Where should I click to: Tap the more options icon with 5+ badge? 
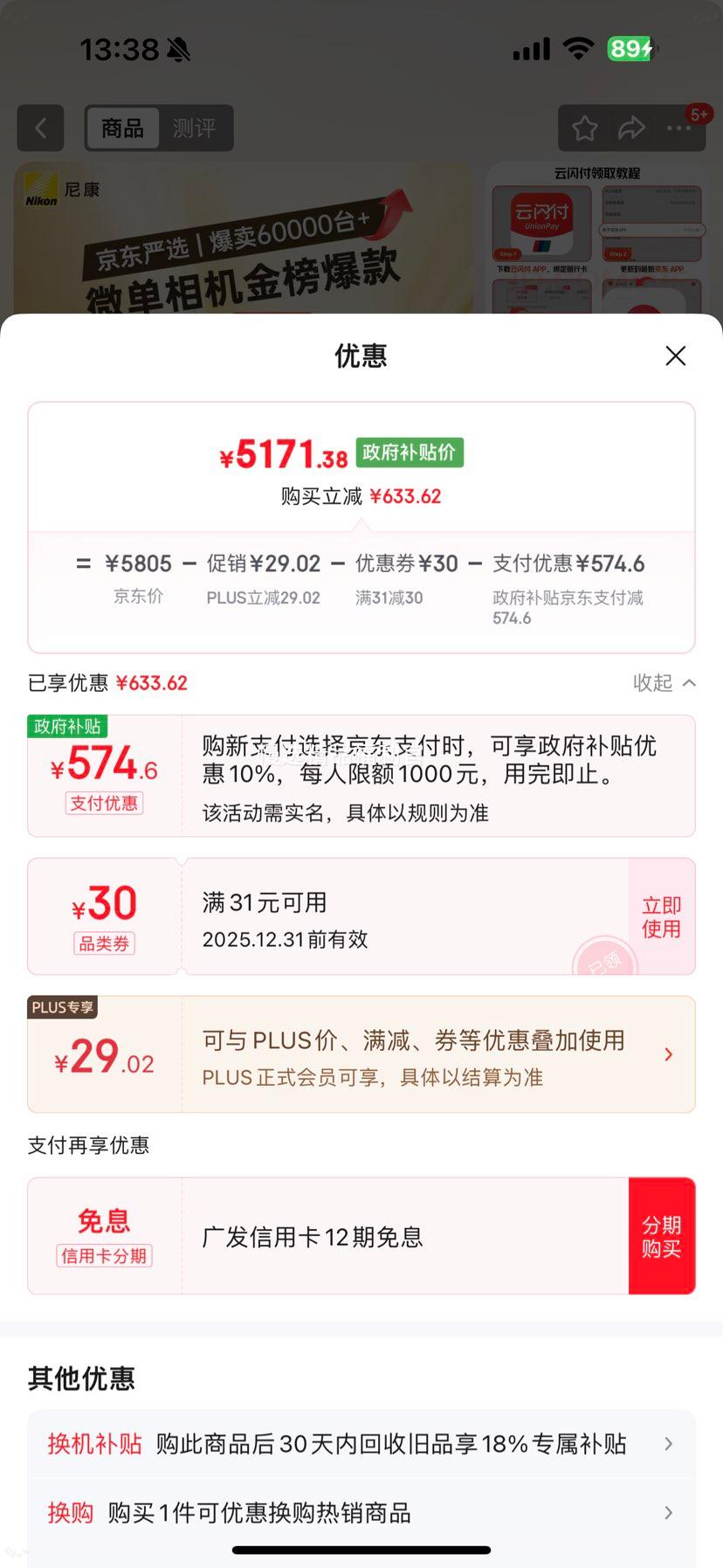(x=678, y=128)
